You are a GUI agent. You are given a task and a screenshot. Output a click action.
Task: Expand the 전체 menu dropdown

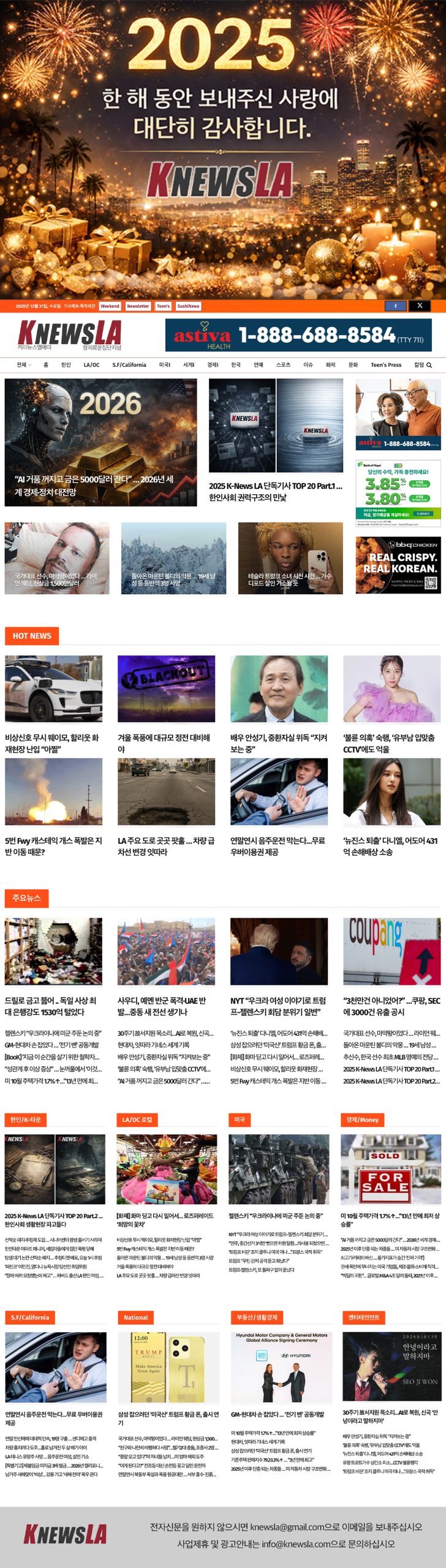click(x=24, y=364)
